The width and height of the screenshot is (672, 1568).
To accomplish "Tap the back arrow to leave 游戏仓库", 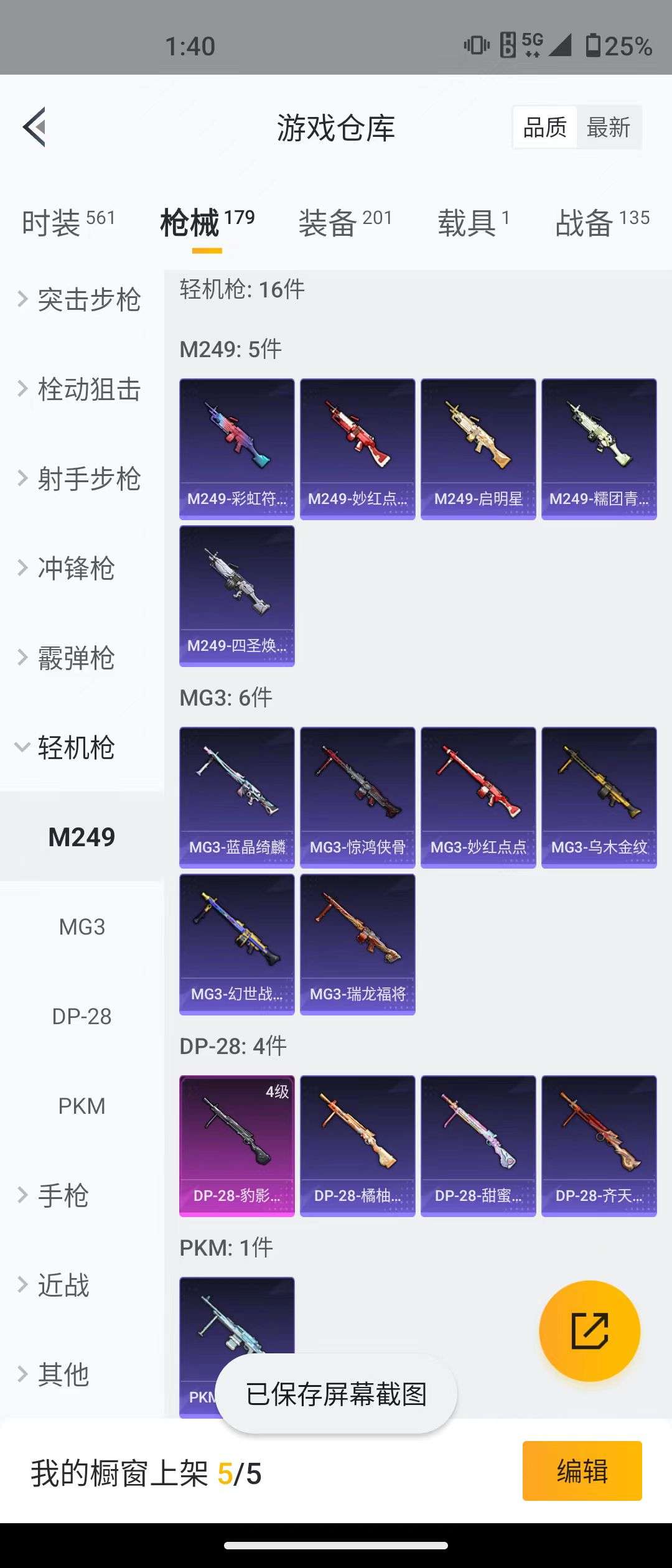I will [35, 127].
